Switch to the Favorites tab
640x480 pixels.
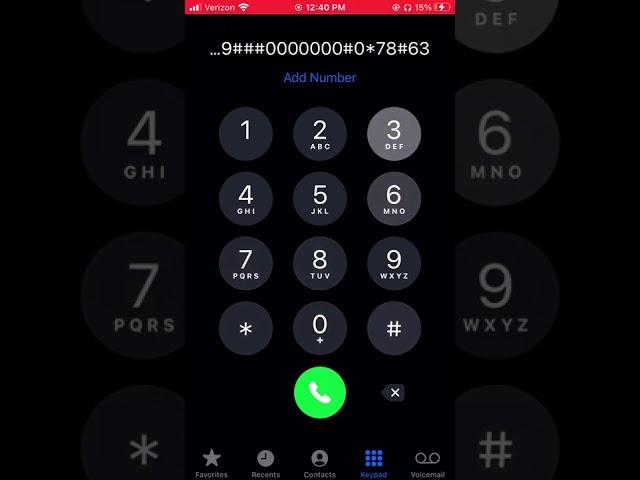[212, 462]
